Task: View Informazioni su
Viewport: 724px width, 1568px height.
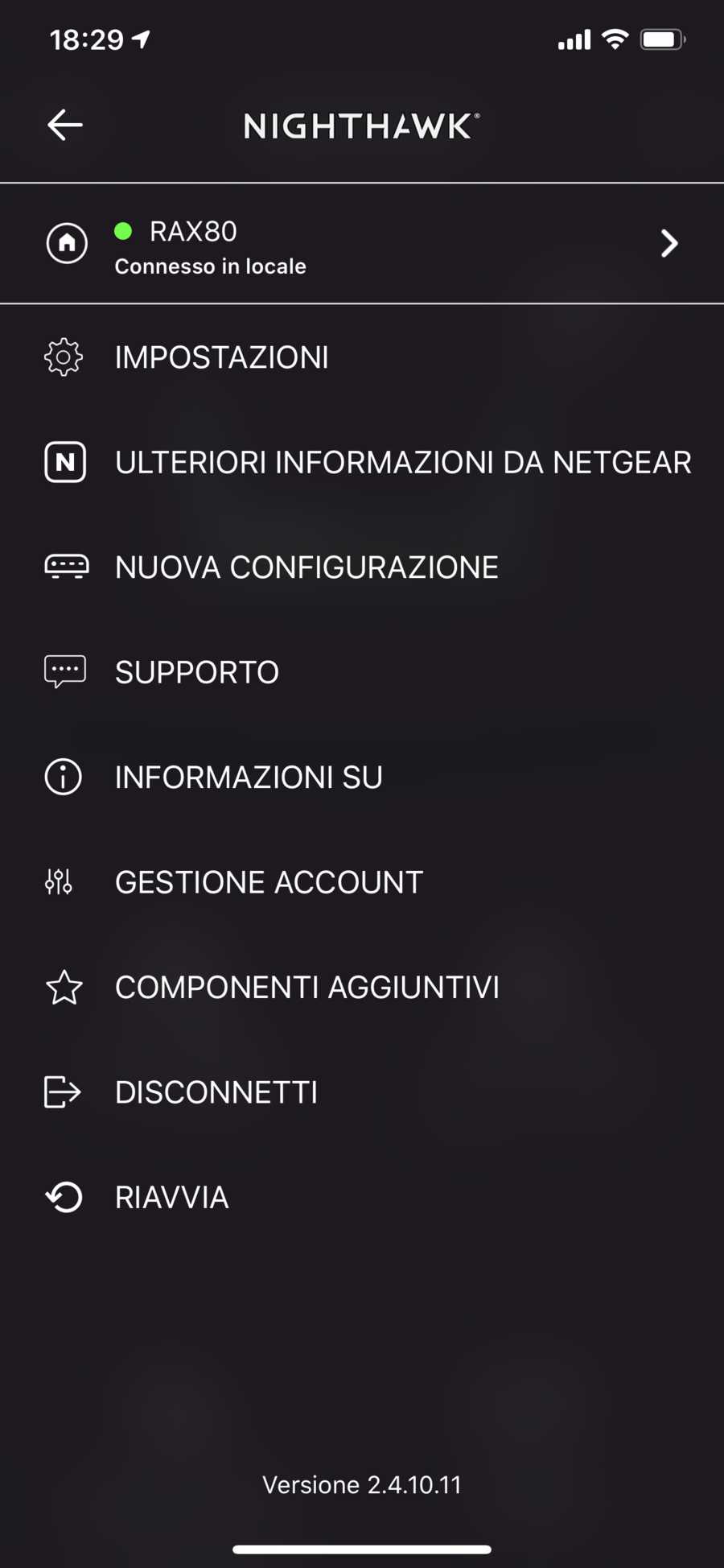Action: coord(249,778)
